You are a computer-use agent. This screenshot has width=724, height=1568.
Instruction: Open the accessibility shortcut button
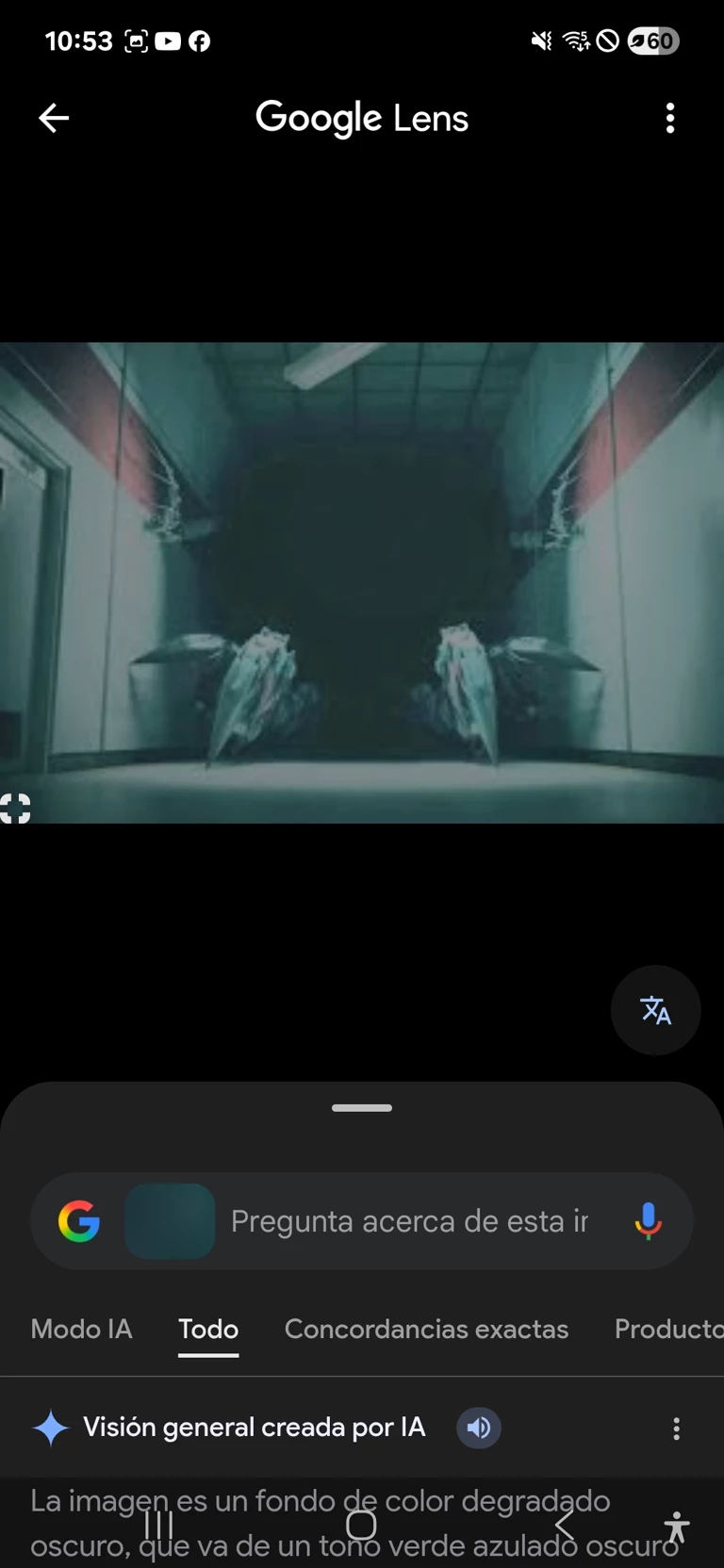click(676, 1527)
